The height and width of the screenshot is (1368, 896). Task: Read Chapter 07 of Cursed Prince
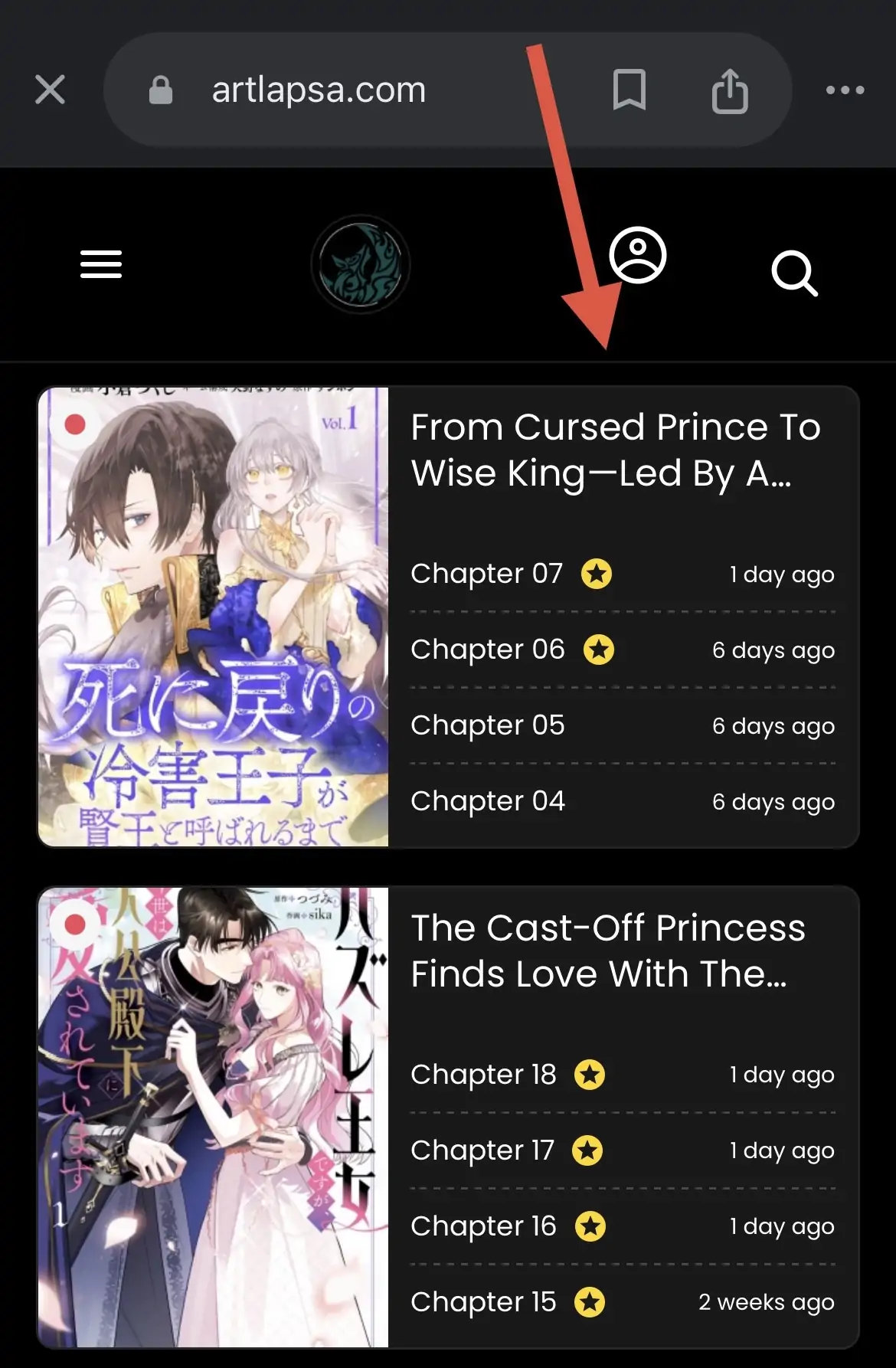point(487,574)
